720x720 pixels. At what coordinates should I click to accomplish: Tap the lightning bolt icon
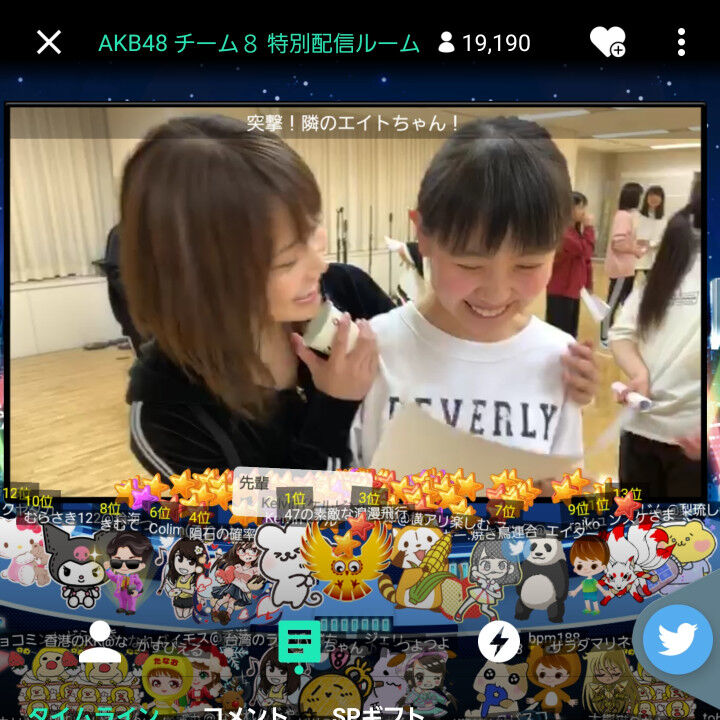498,642
